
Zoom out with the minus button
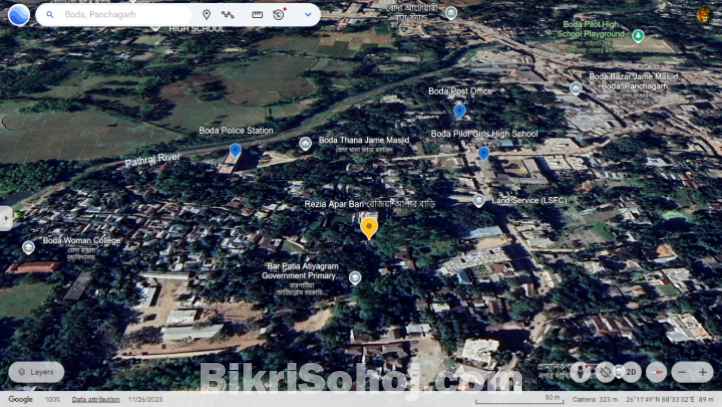pos(682,372)
